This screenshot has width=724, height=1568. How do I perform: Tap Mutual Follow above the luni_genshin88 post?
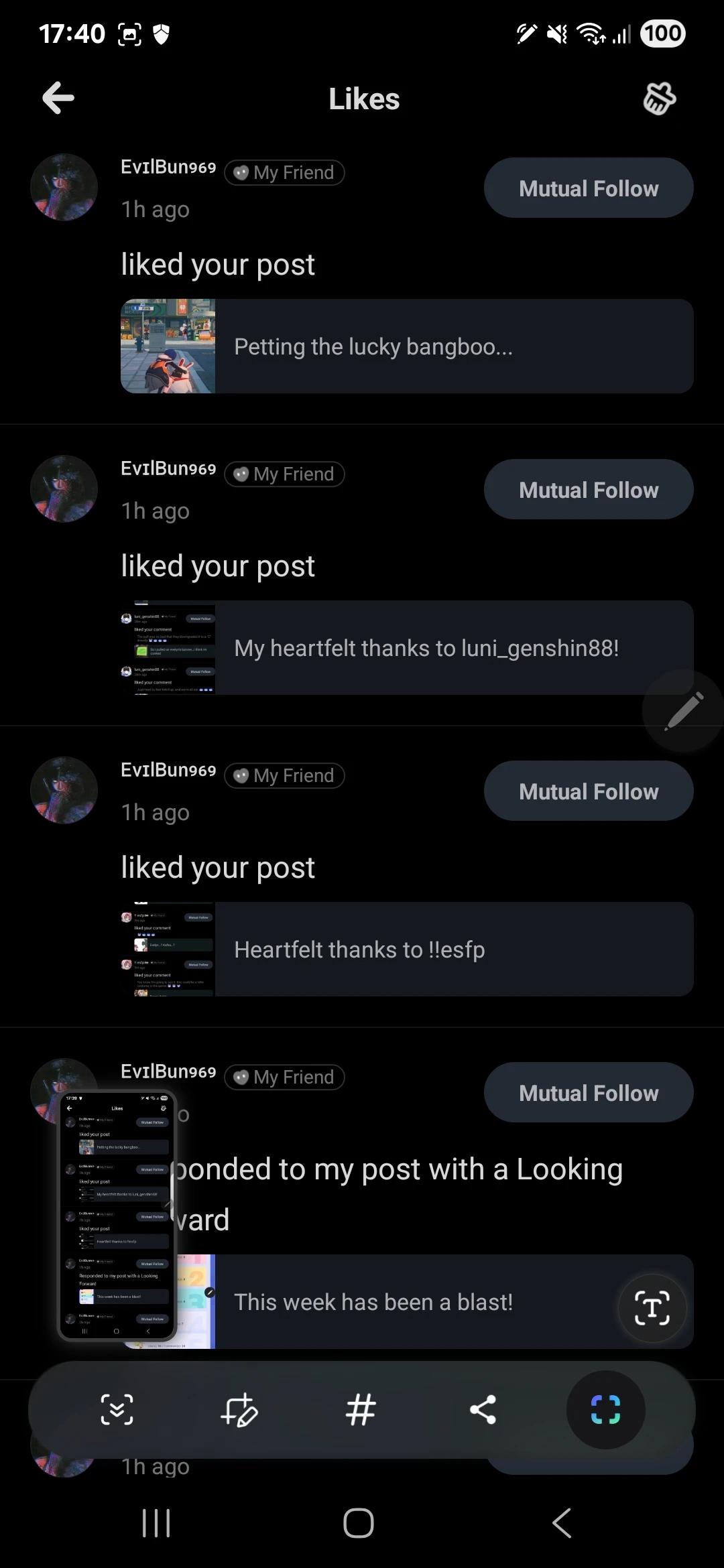(x=588, y=490)
